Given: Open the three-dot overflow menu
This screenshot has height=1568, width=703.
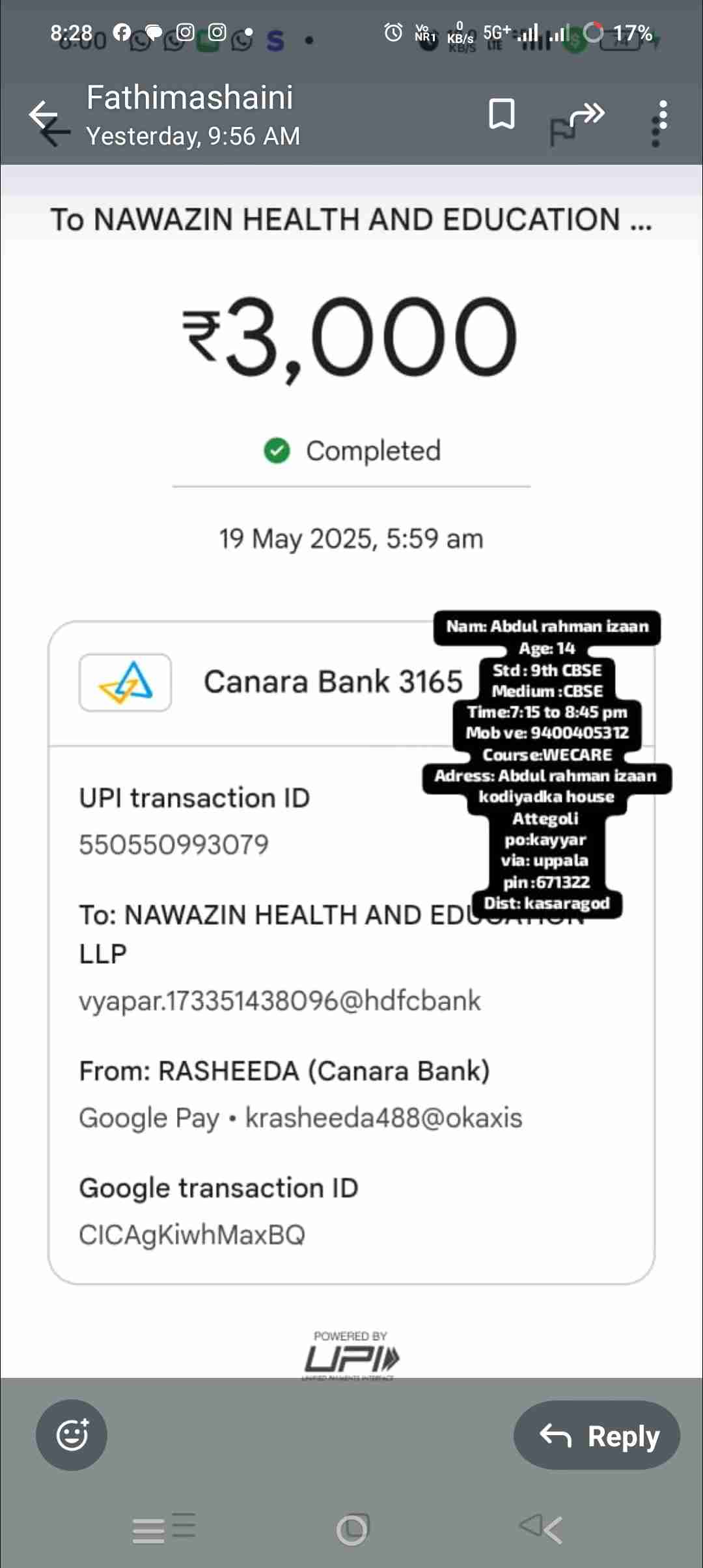Looking at the screenshot, I should (662, 115).
